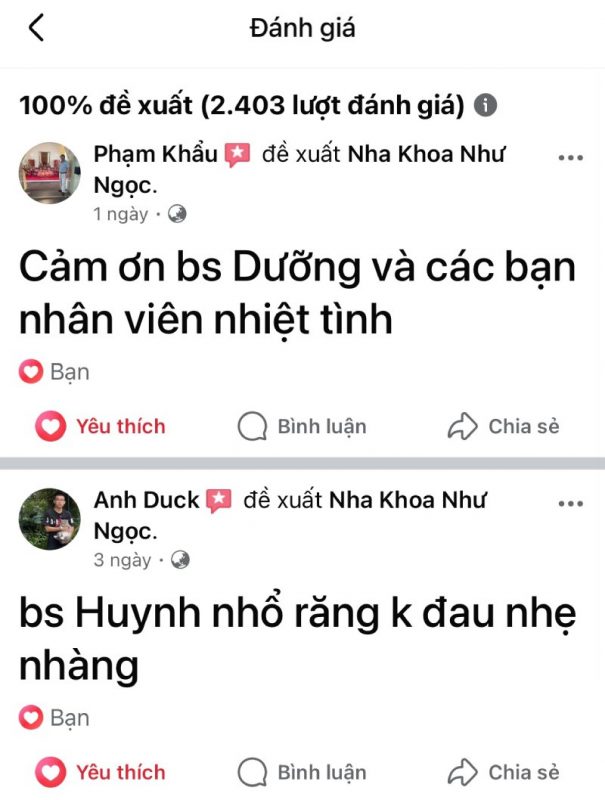Comment on Anh Duck's review
Screen dimensions: 605x800
coord(302,772)
